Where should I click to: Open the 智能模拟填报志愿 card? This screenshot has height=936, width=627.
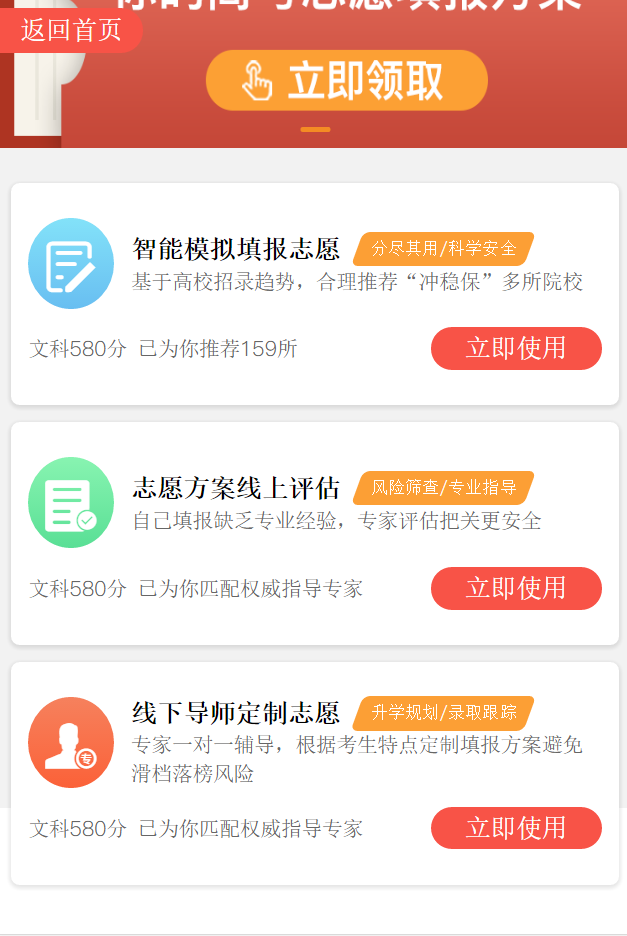236,249
